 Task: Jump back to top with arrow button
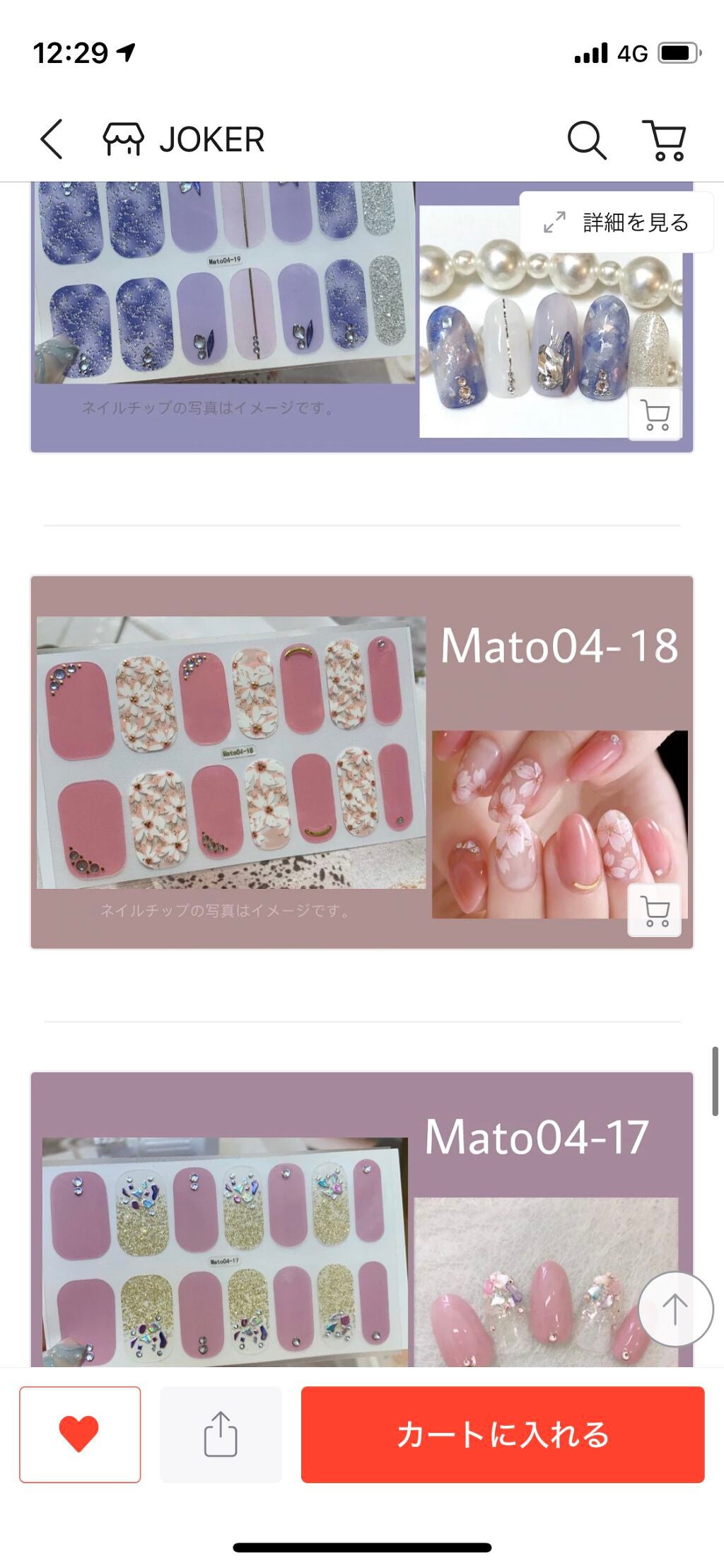675,1309
